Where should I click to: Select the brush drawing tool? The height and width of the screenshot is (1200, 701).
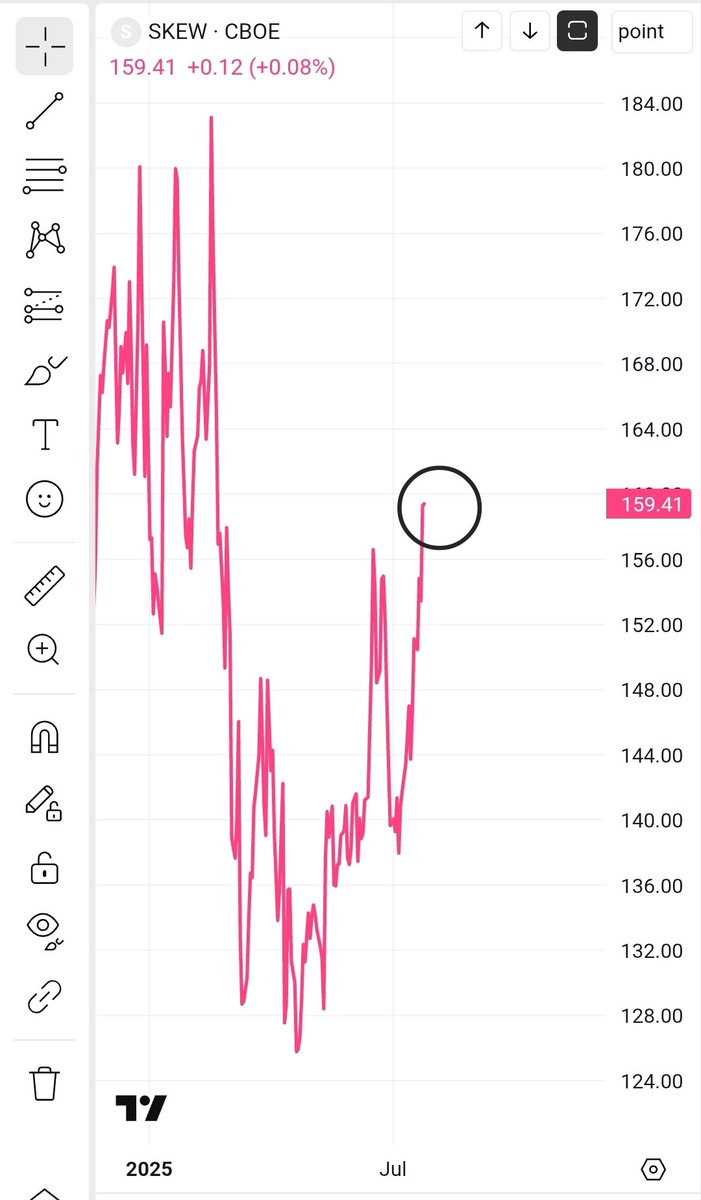[x=44, y=371]
